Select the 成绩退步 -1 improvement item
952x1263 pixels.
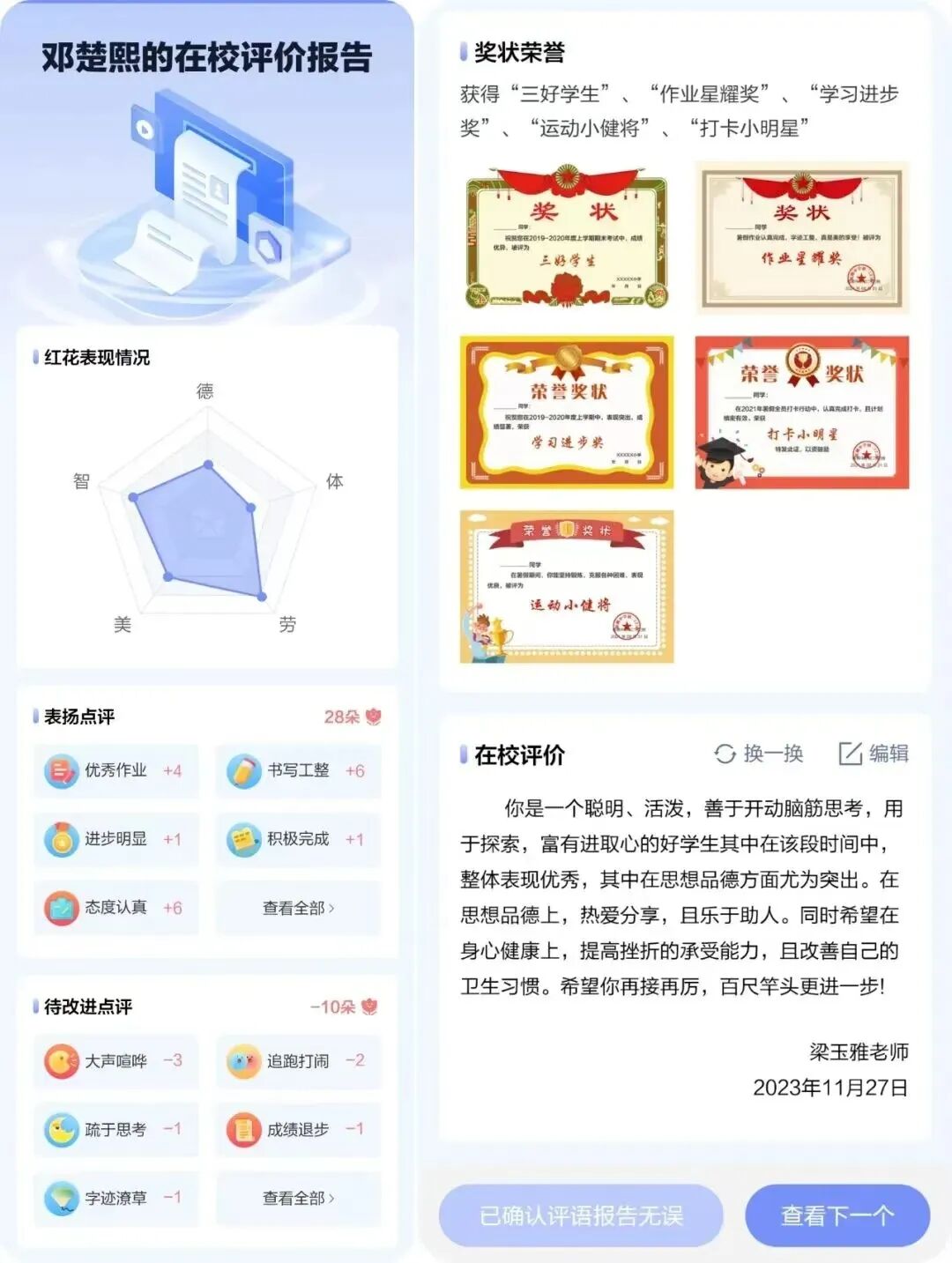[298, 1129]
